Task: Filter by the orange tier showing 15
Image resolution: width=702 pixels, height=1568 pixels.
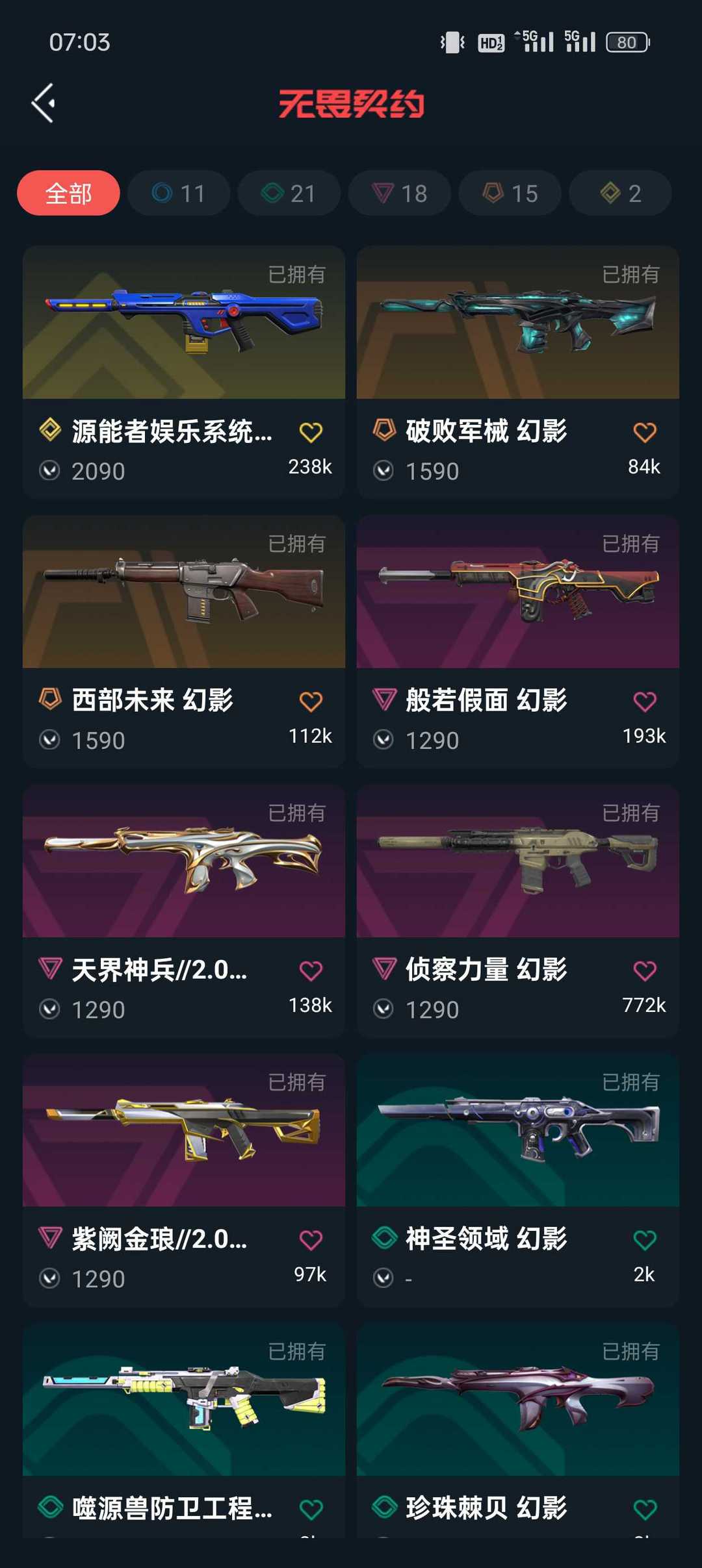Action: [x=510, y=193]
